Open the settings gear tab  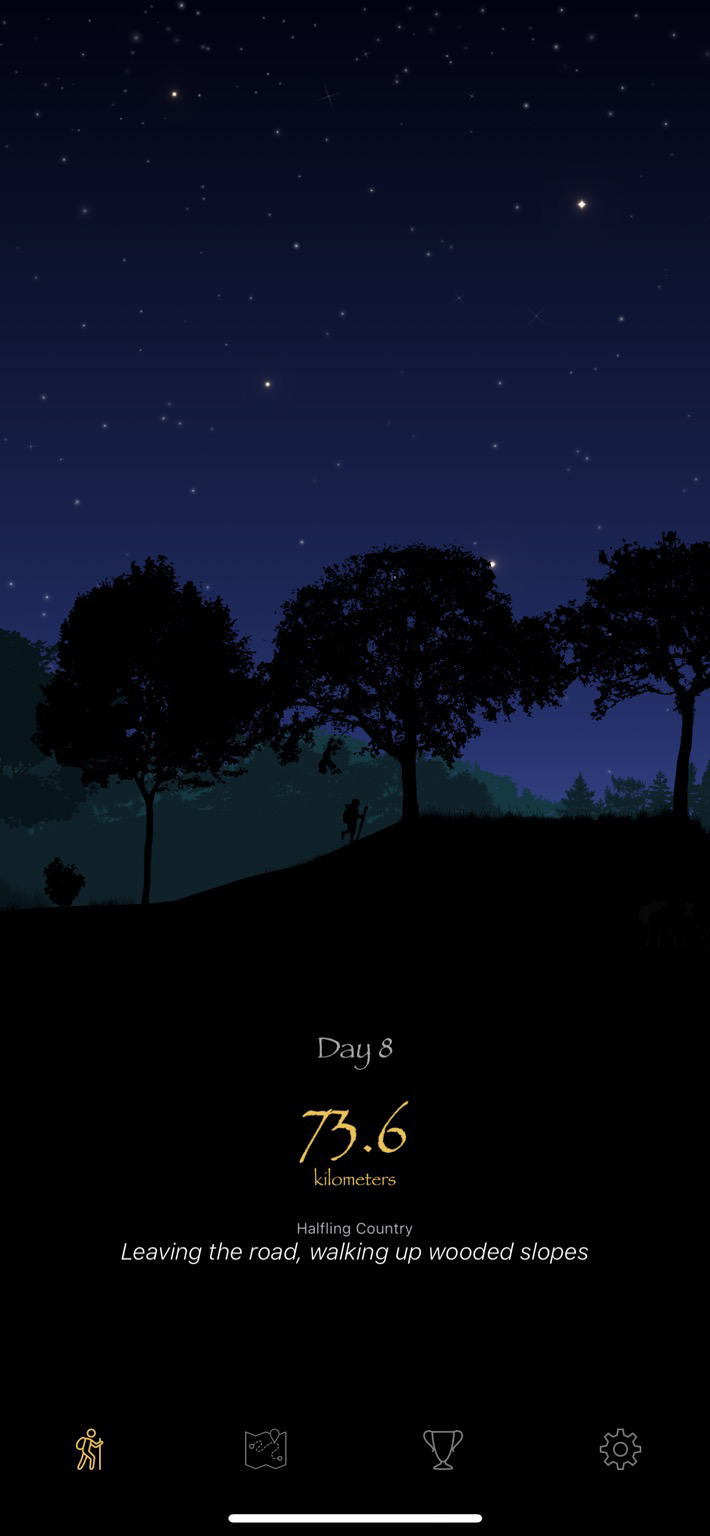click(620, 1449)
